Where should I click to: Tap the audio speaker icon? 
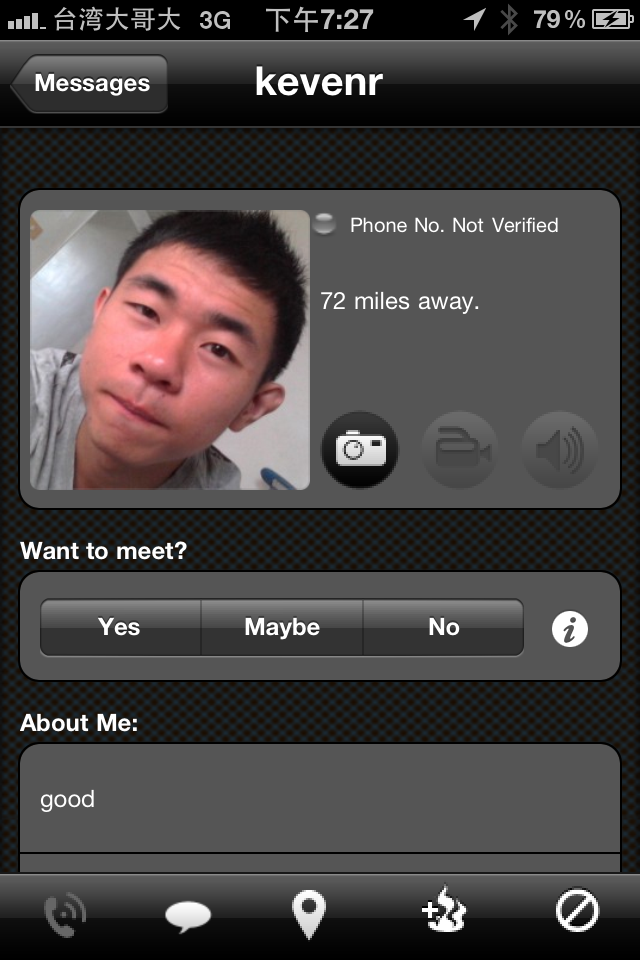[x=560, y=451]
